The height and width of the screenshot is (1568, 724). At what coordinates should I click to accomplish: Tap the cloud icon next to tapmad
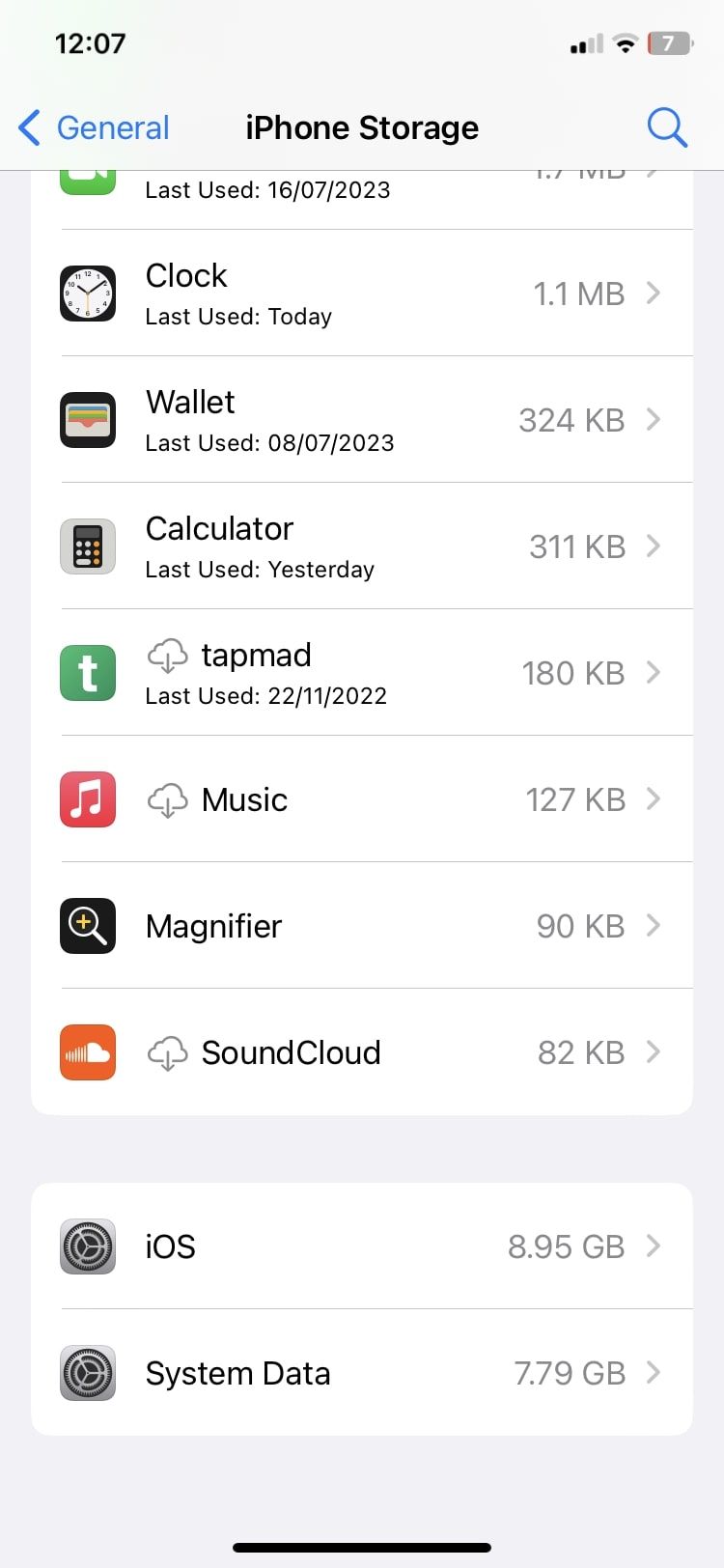(168, 655)
